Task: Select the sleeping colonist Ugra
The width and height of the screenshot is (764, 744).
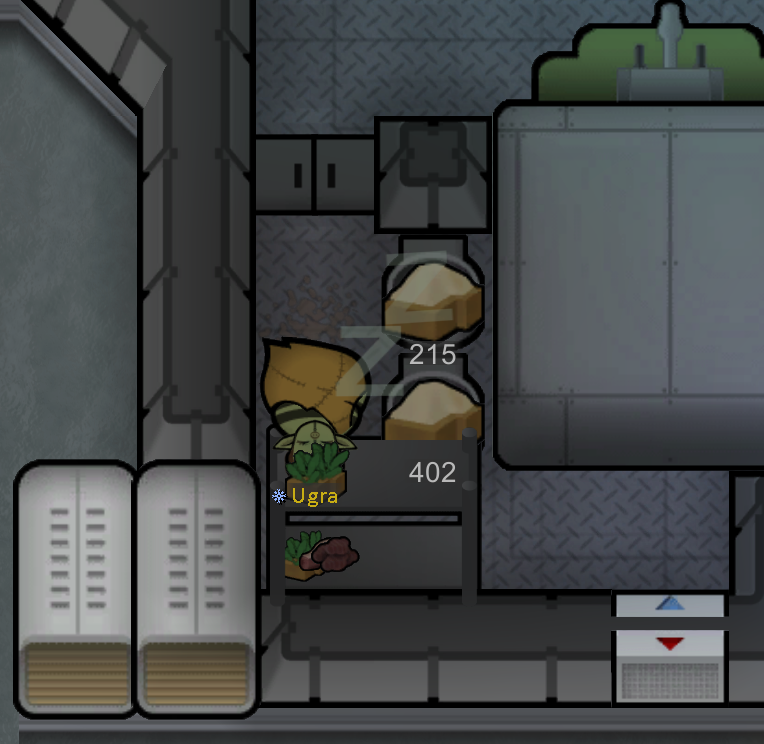Action: tap(314, 399)
